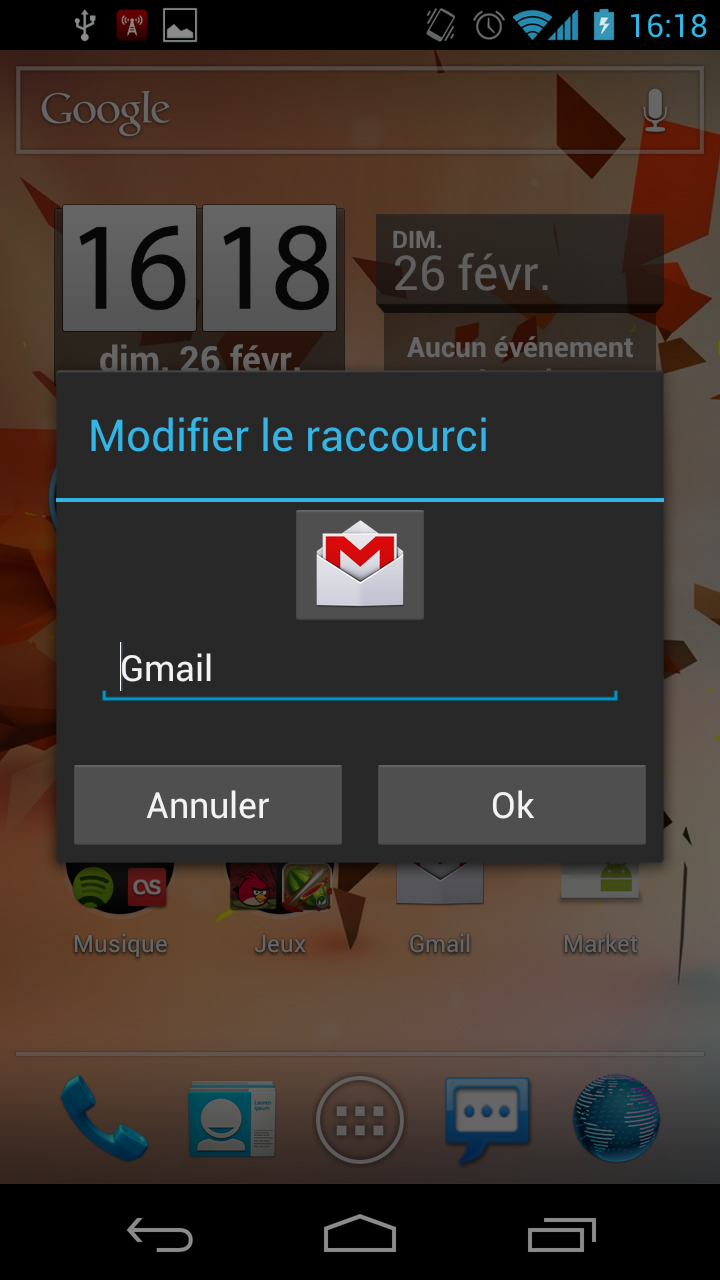Confirm the shortcut edit with Ok

click(x=512, y=805)
